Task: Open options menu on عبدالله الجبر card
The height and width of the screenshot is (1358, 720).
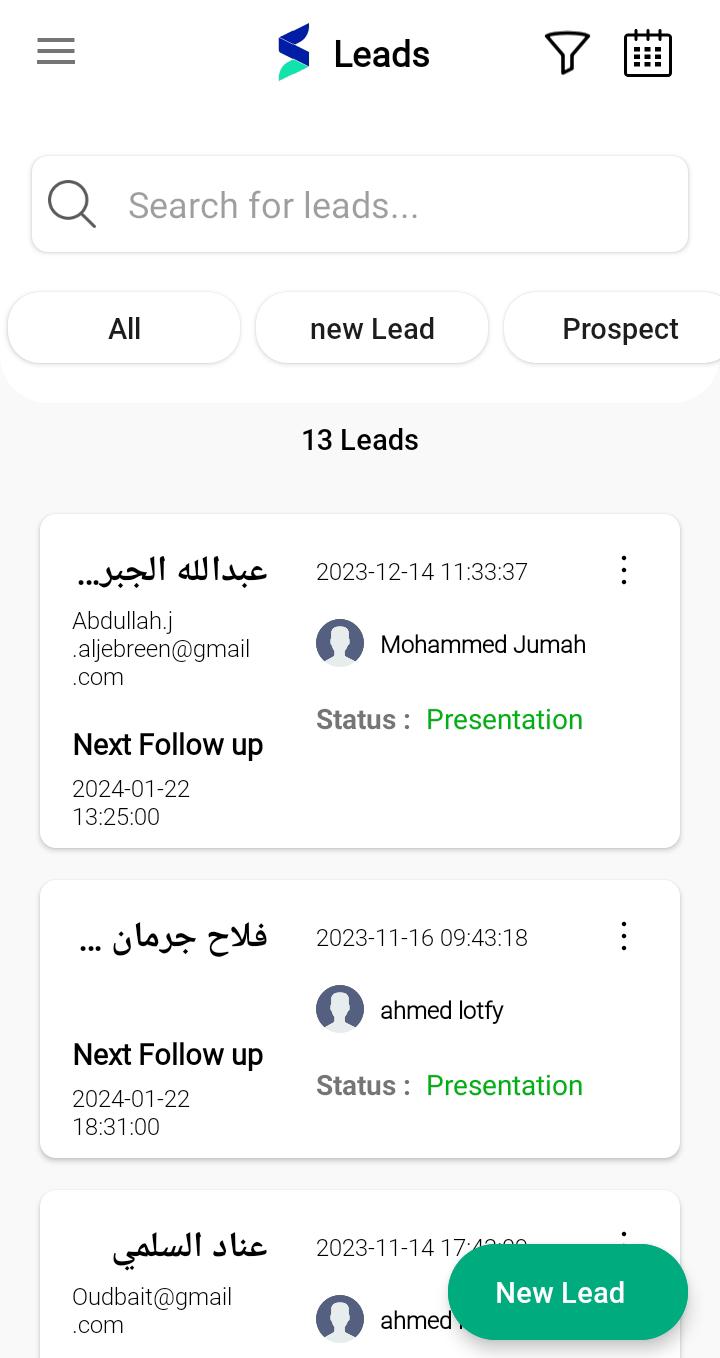Action: click(623, 570)
